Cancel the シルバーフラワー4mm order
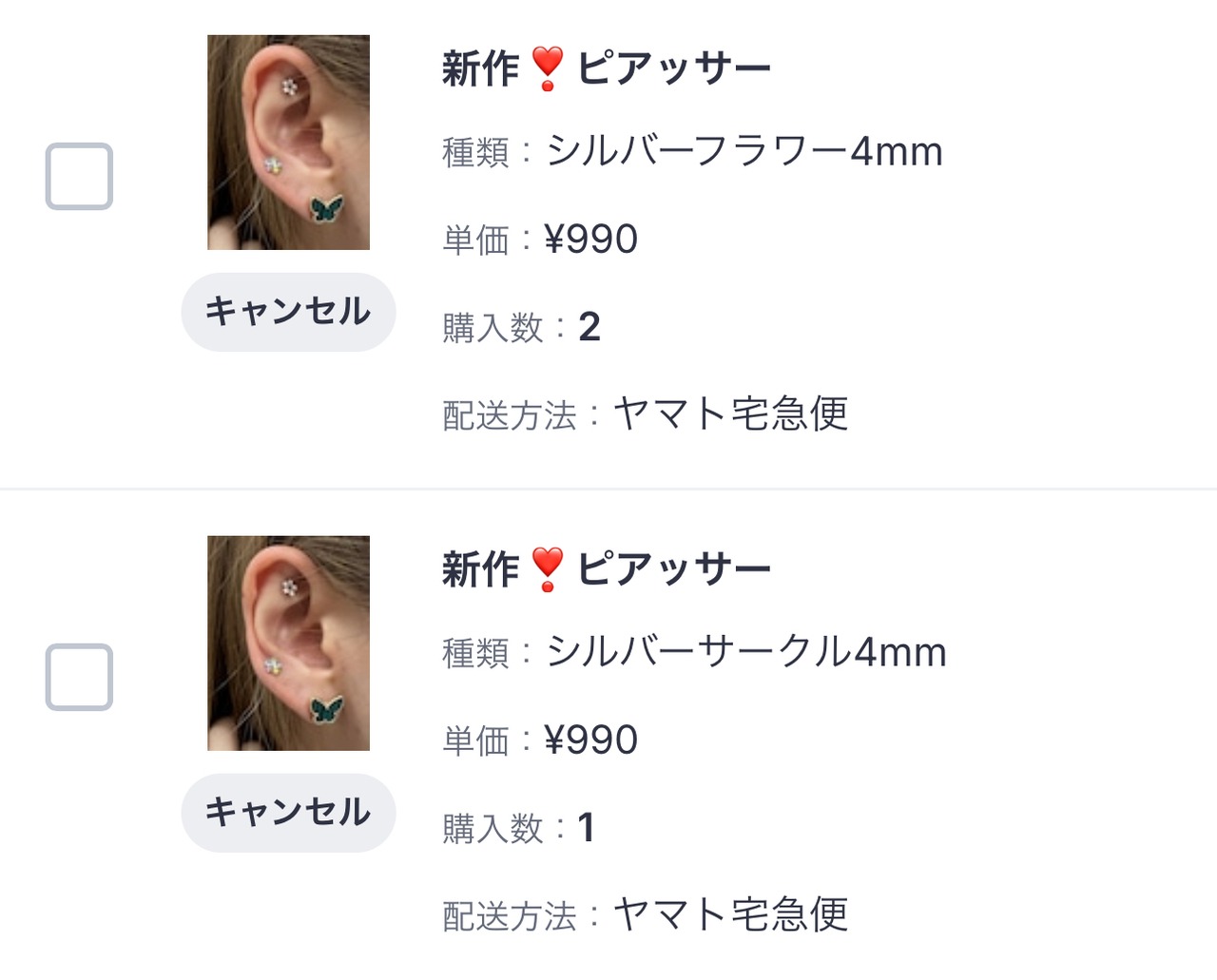The width and height of the screenshot is (1217, 980). tap(288, 312)
